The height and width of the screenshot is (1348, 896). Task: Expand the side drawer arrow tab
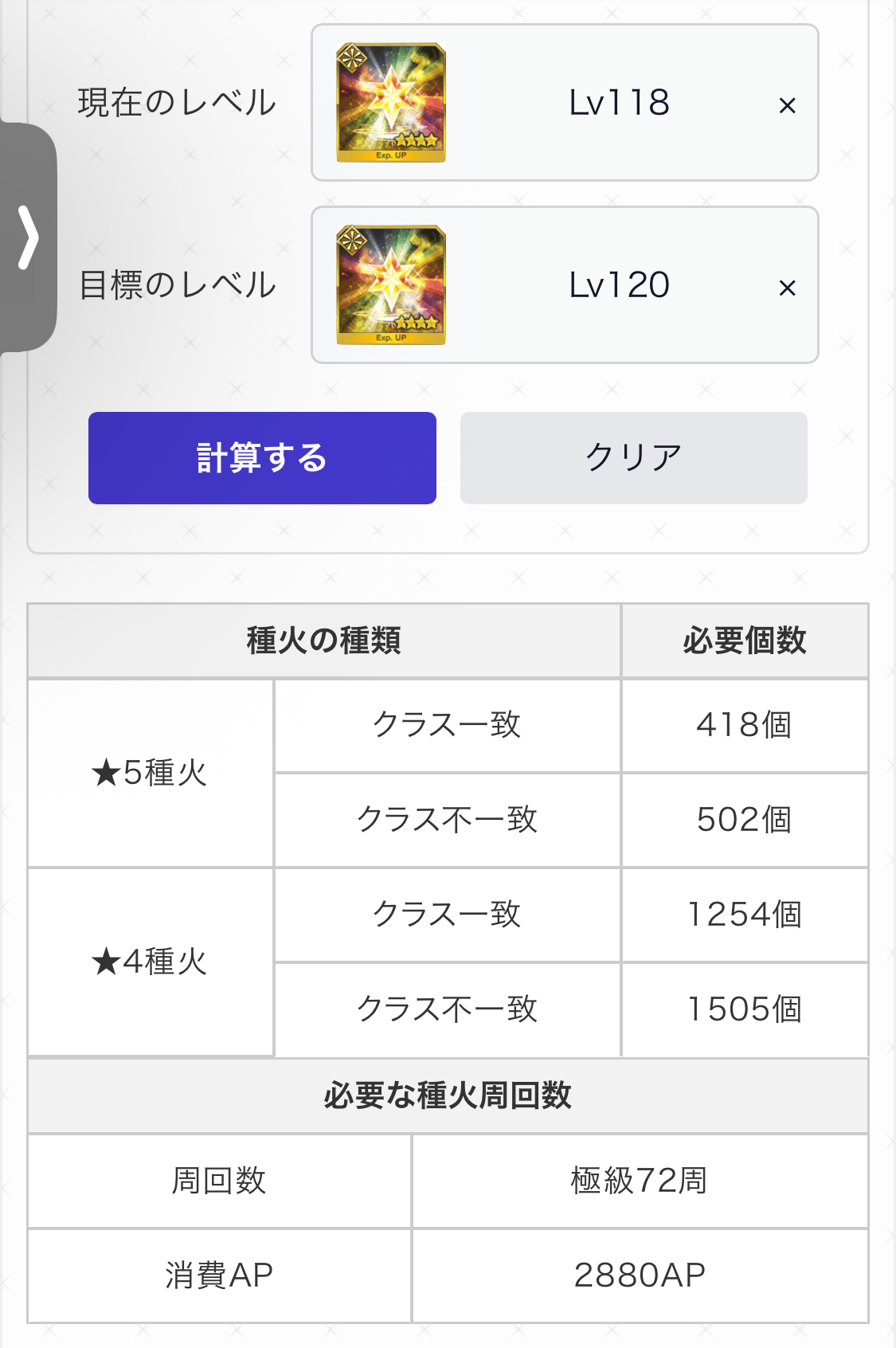[x=28, y=237]
